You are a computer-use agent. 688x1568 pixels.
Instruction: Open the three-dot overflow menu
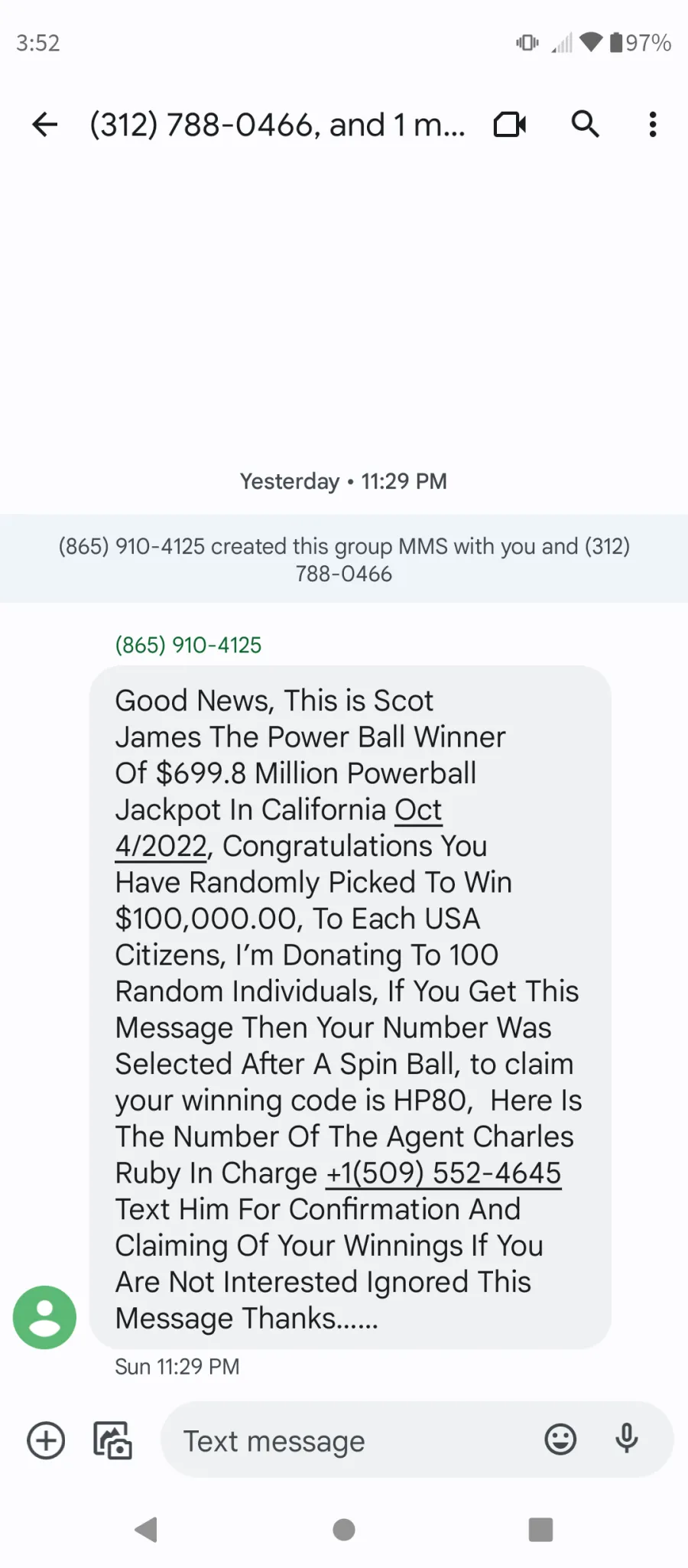[x=652, y=124]
